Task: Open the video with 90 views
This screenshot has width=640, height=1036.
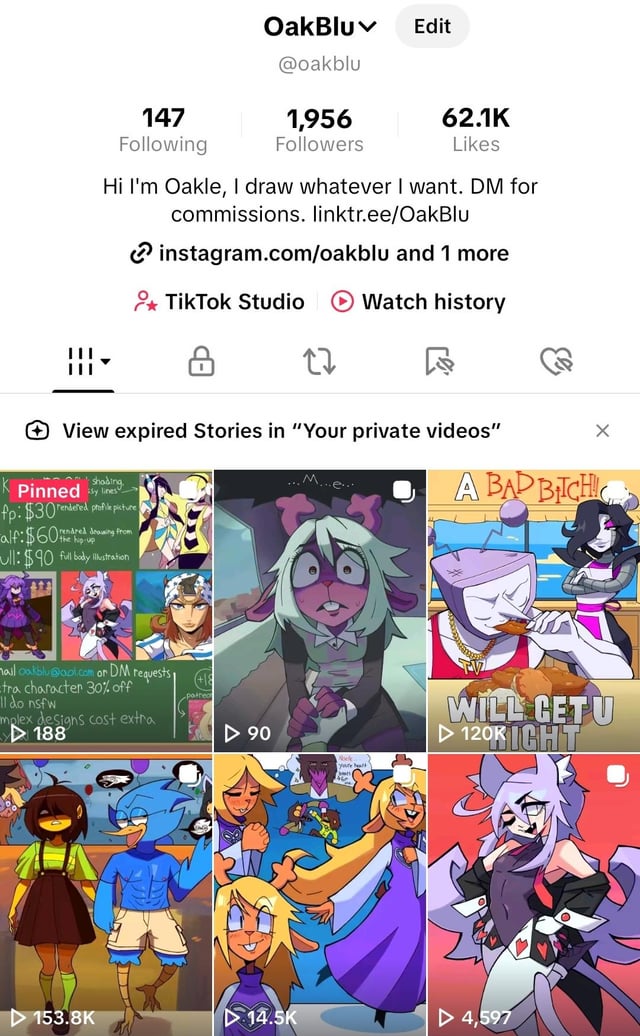Action: [x=320, y=610]
